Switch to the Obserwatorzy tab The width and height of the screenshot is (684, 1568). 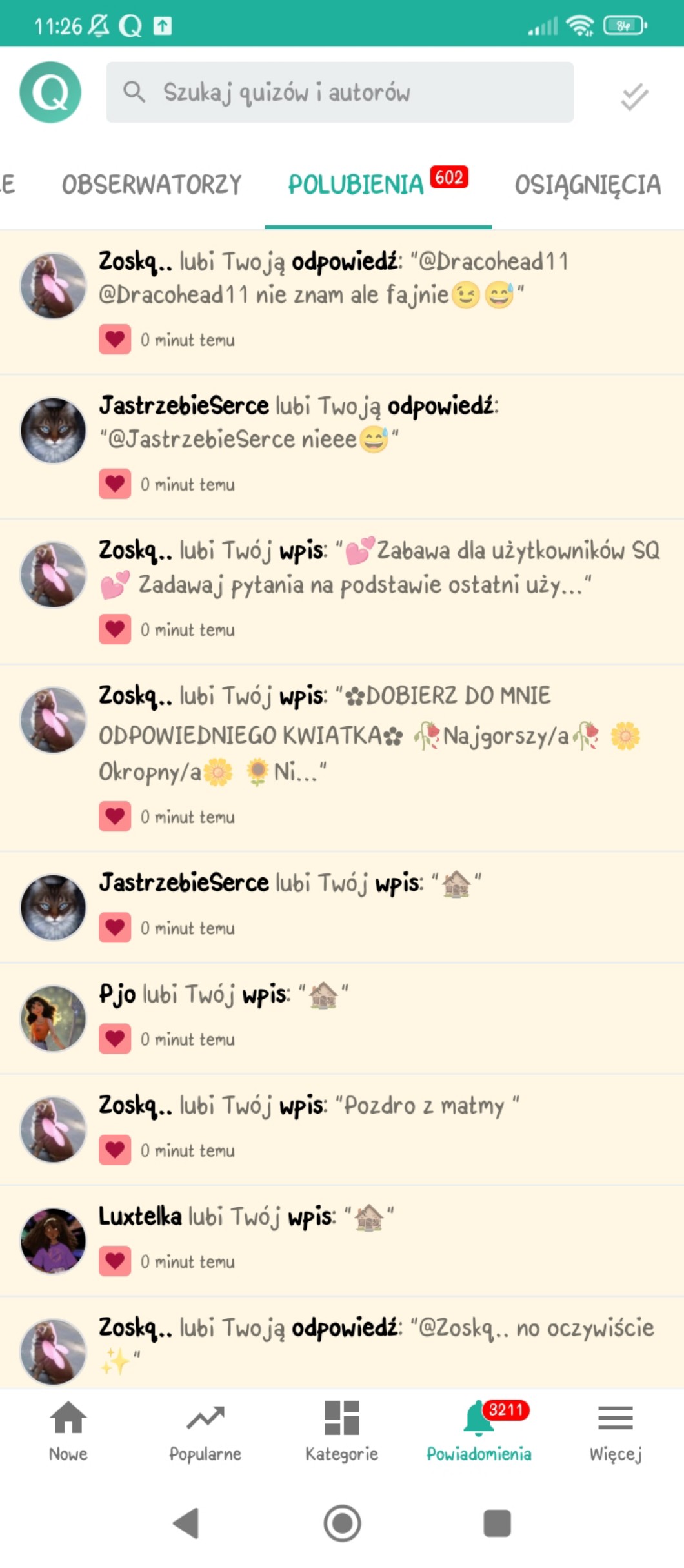[x=152, y=185]
